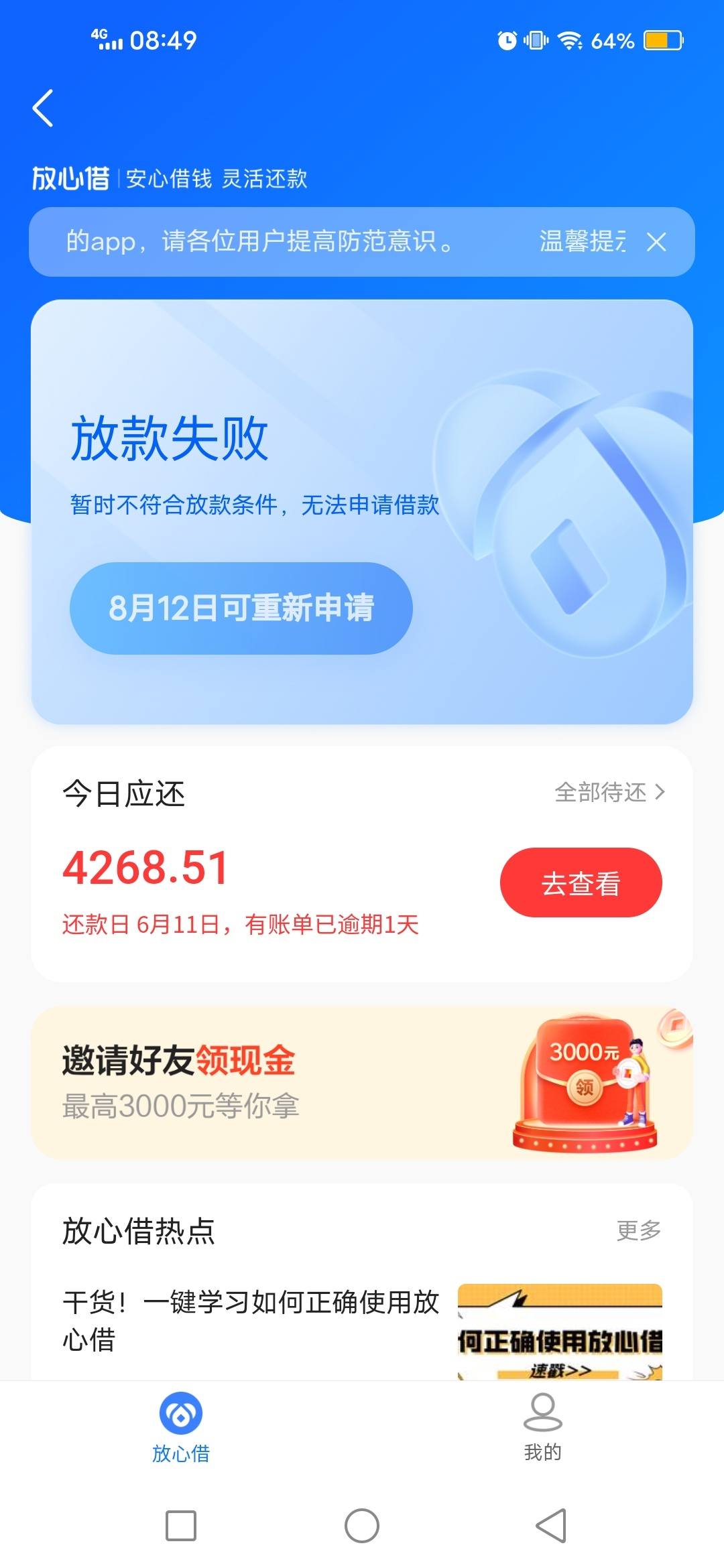Tap the 8月12日可重新申请 button
Image resolution: width=724 pixels, height=1568 pixels.
click(x=241, y=608)
